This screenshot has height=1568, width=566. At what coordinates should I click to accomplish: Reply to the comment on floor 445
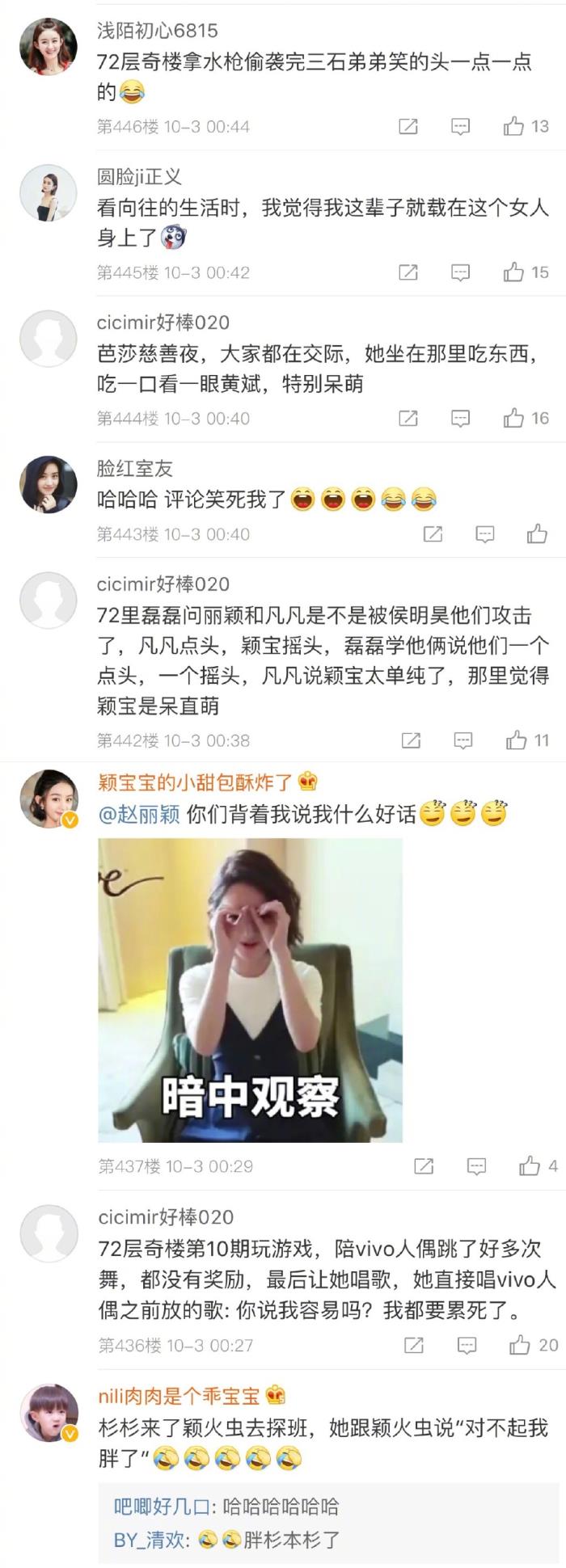point(460,273)
